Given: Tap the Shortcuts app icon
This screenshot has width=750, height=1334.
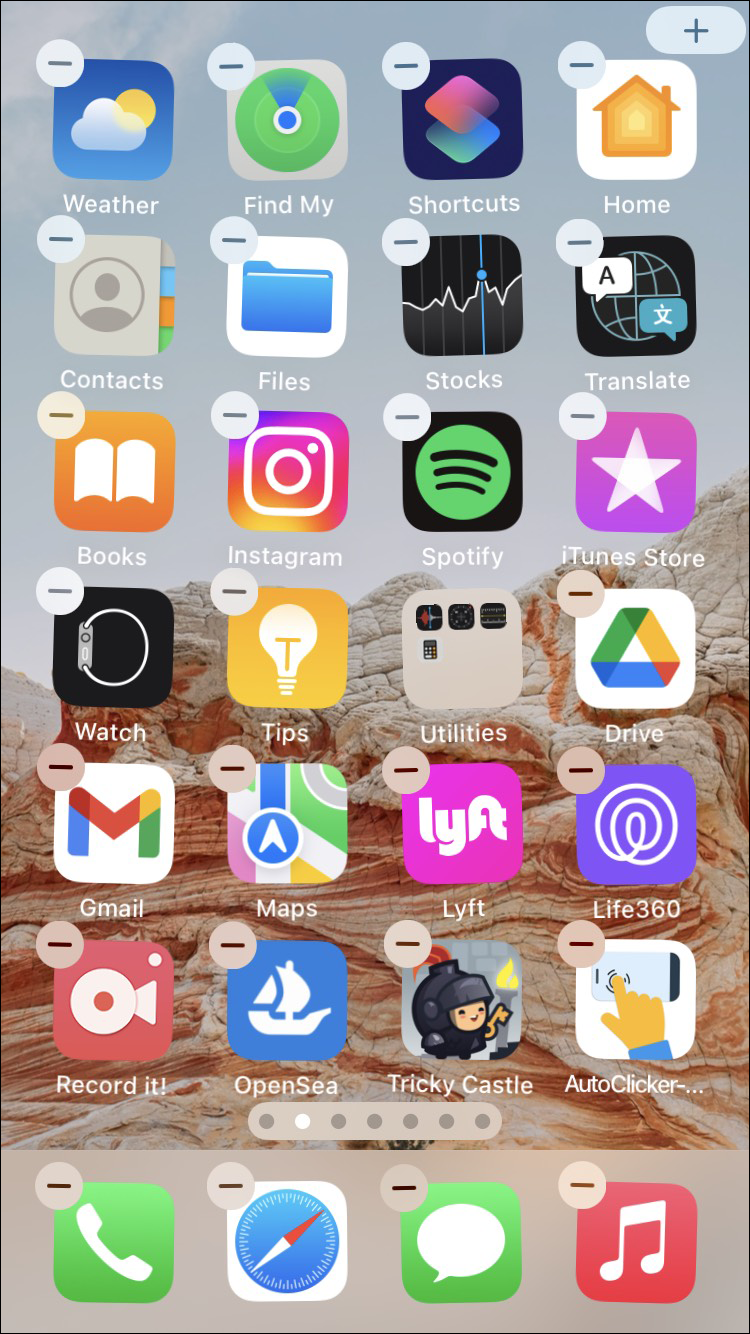Looking at the screenshot, I should click(462, 120).
